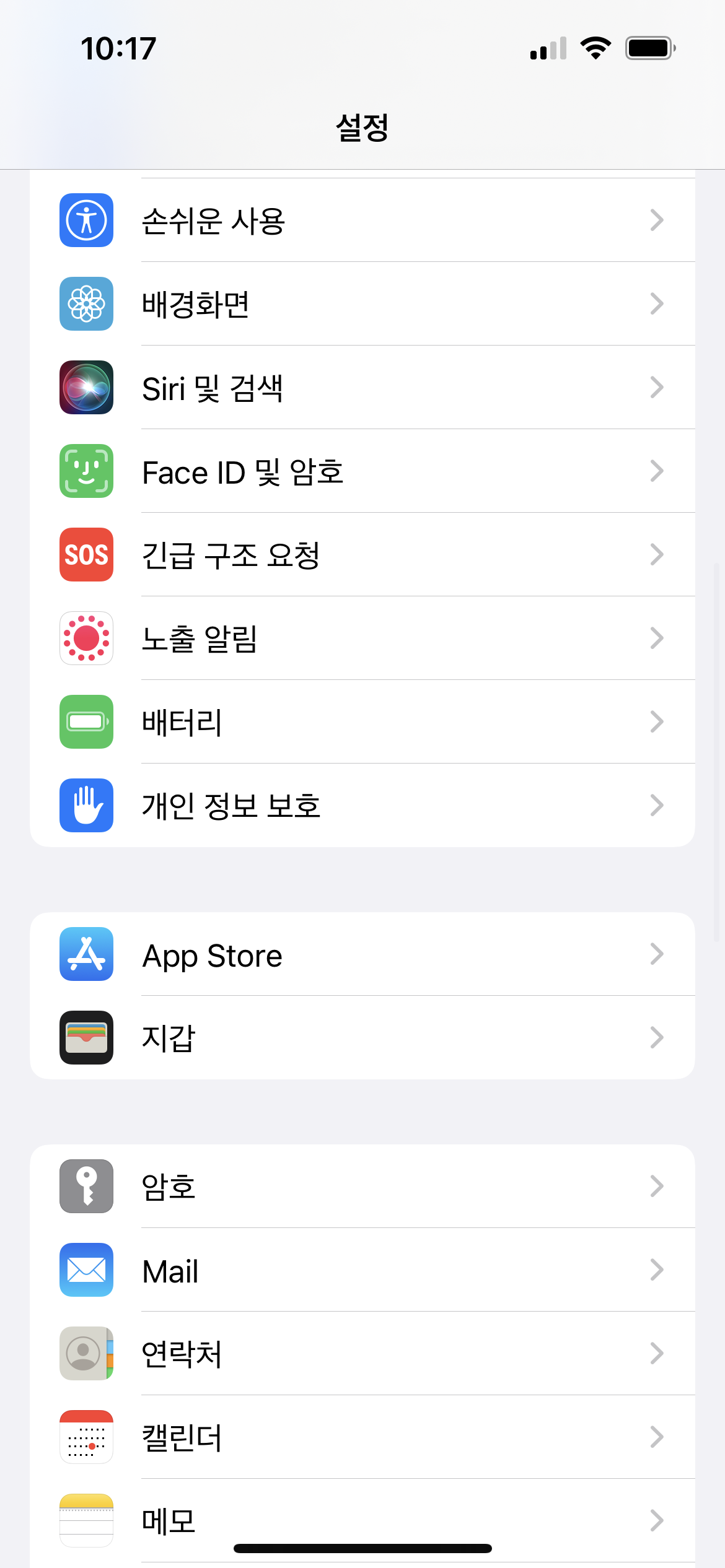725x1568 pixels.
Task: Select the 개인 정보 보호 privacy icon
Action: [86, 806]
